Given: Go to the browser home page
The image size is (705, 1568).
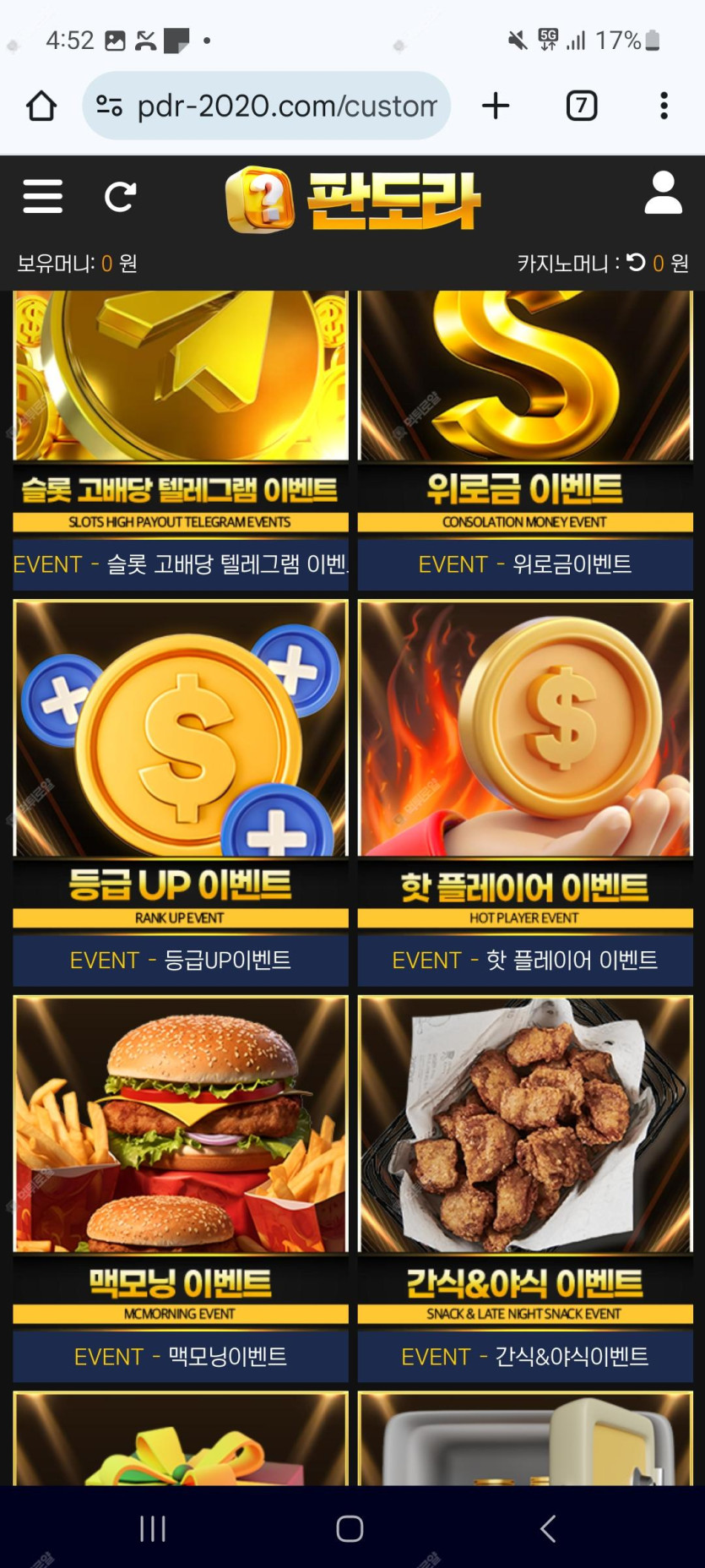Looking at the screenshot, I should pos(41,106).
